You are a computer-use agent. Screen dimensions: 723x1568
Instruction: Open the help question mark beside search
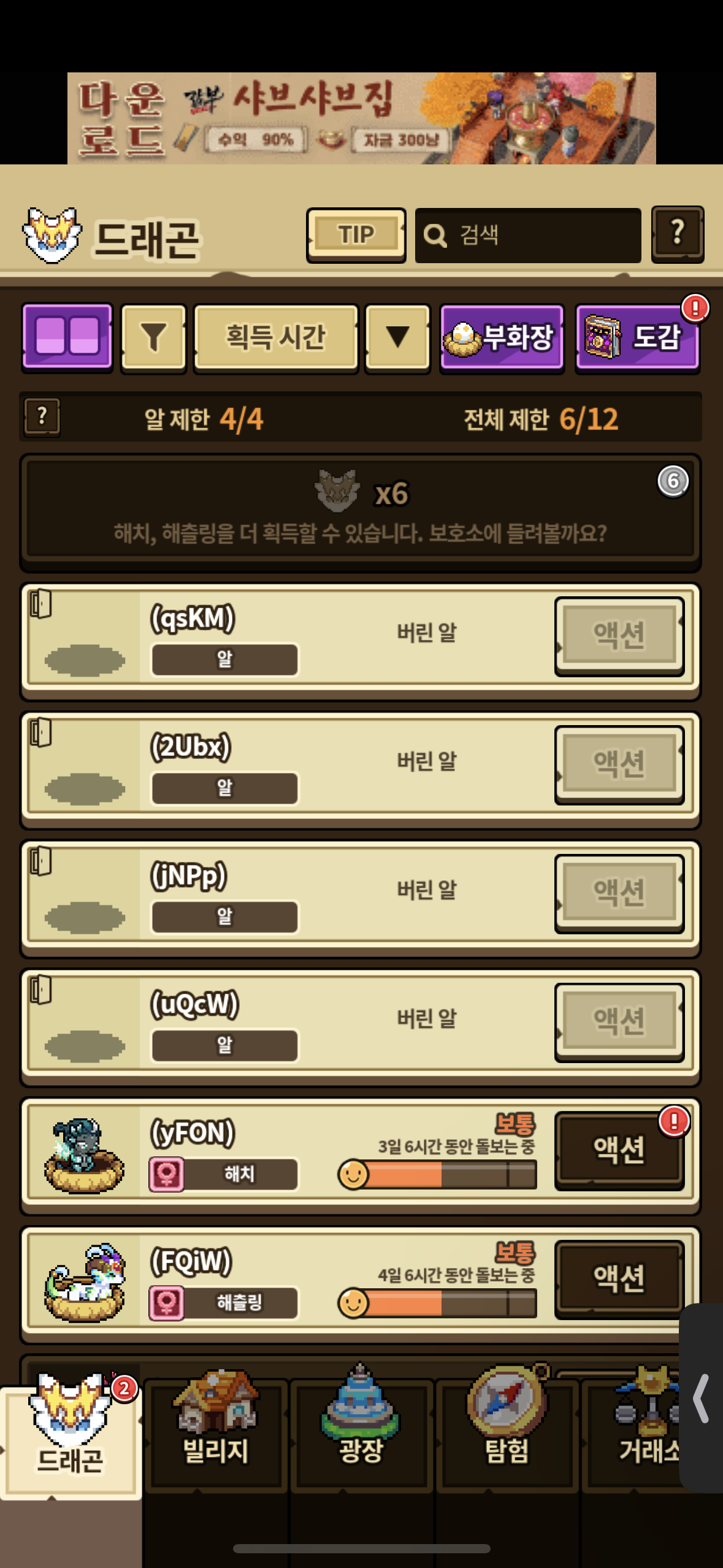677,234
